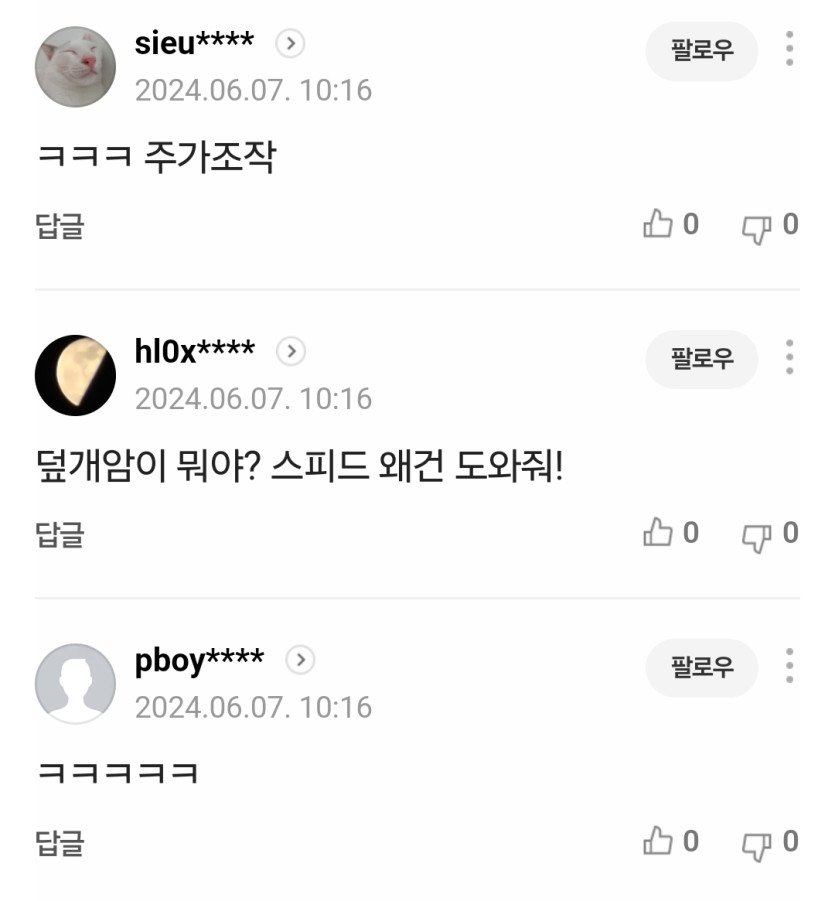Dislike the comment by sieu****
The image size is (835, 901).
(x=756, y=226)
